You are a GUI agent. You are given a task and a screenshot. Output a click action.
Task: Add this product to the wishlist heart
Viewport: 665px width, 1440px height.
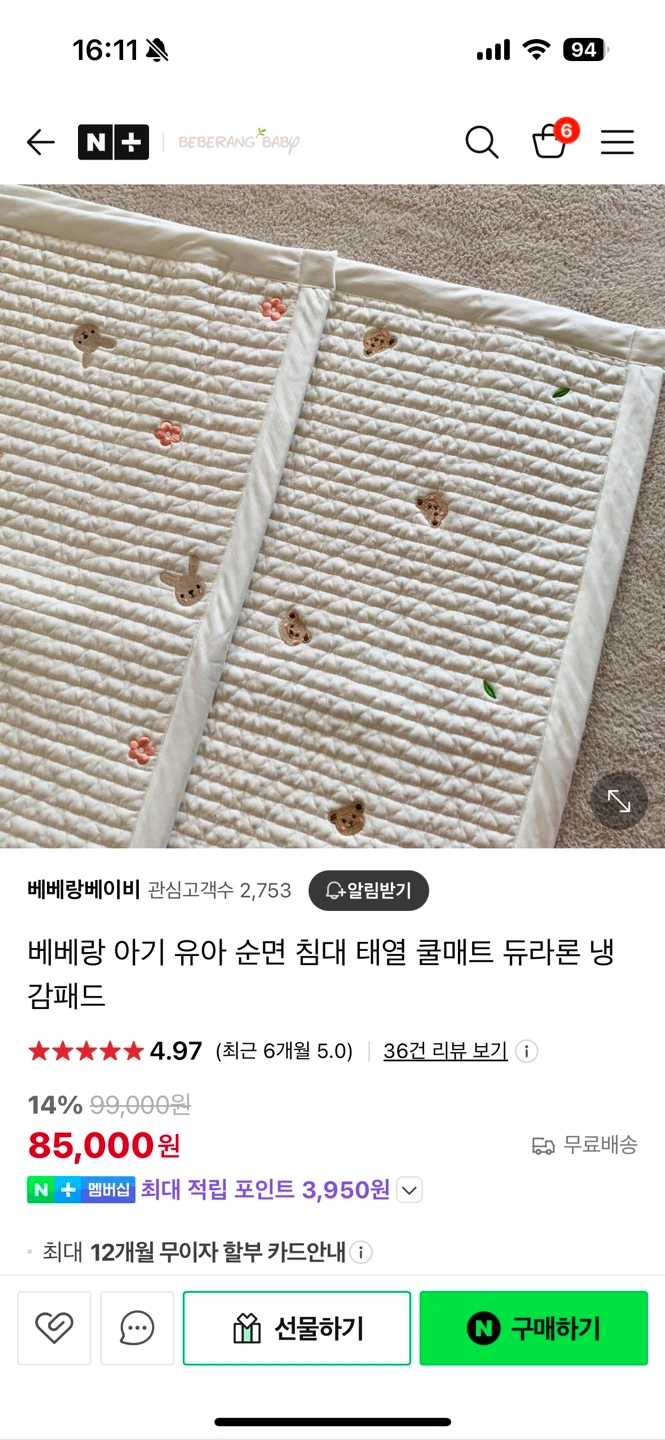point(54,1328)
